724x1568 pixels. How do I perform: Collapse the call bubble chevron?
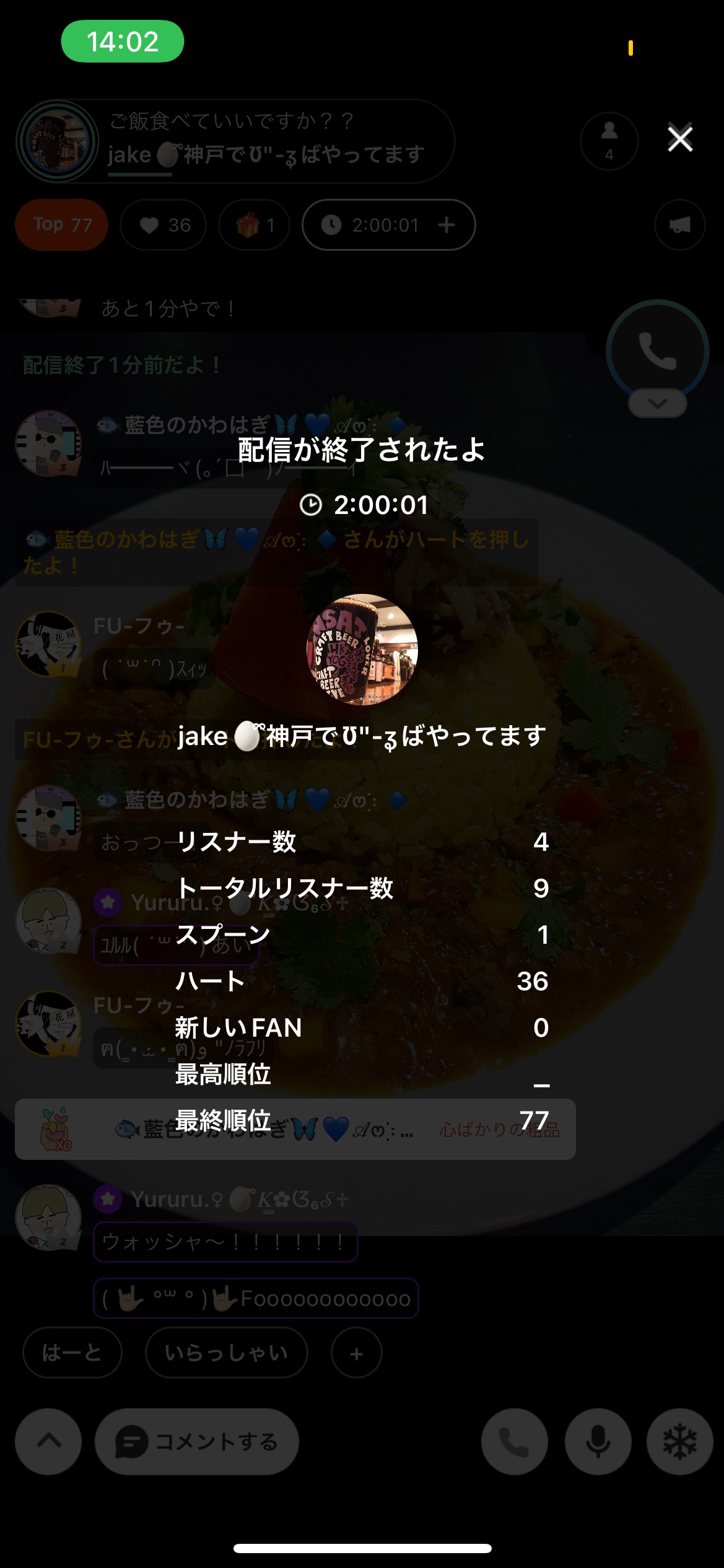[657, 404]
